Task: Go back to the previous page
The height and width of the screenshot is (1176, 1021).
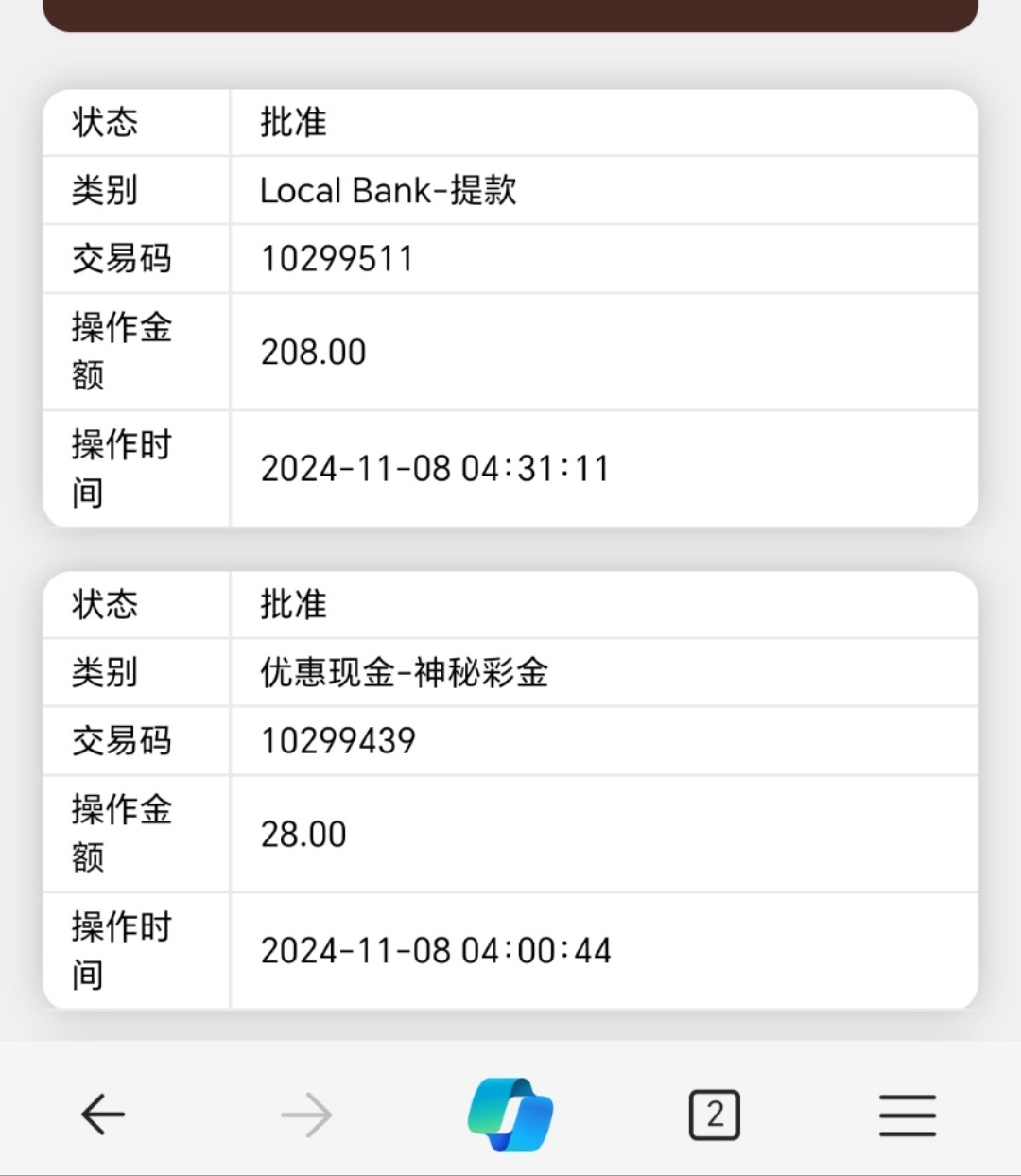Action: [x=103, y=1115]
